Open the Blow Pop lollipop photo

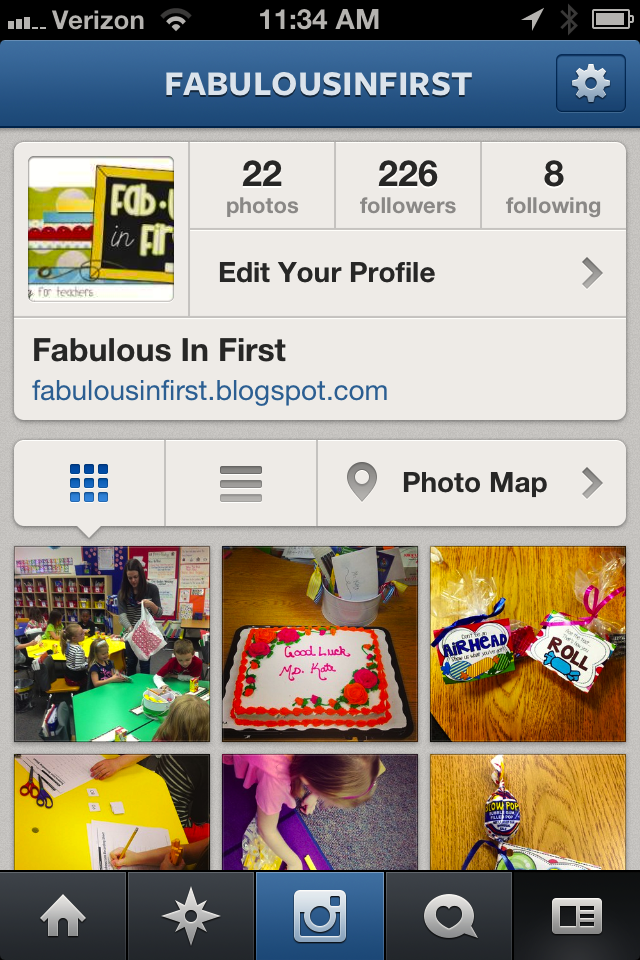[x=528, y=812]
